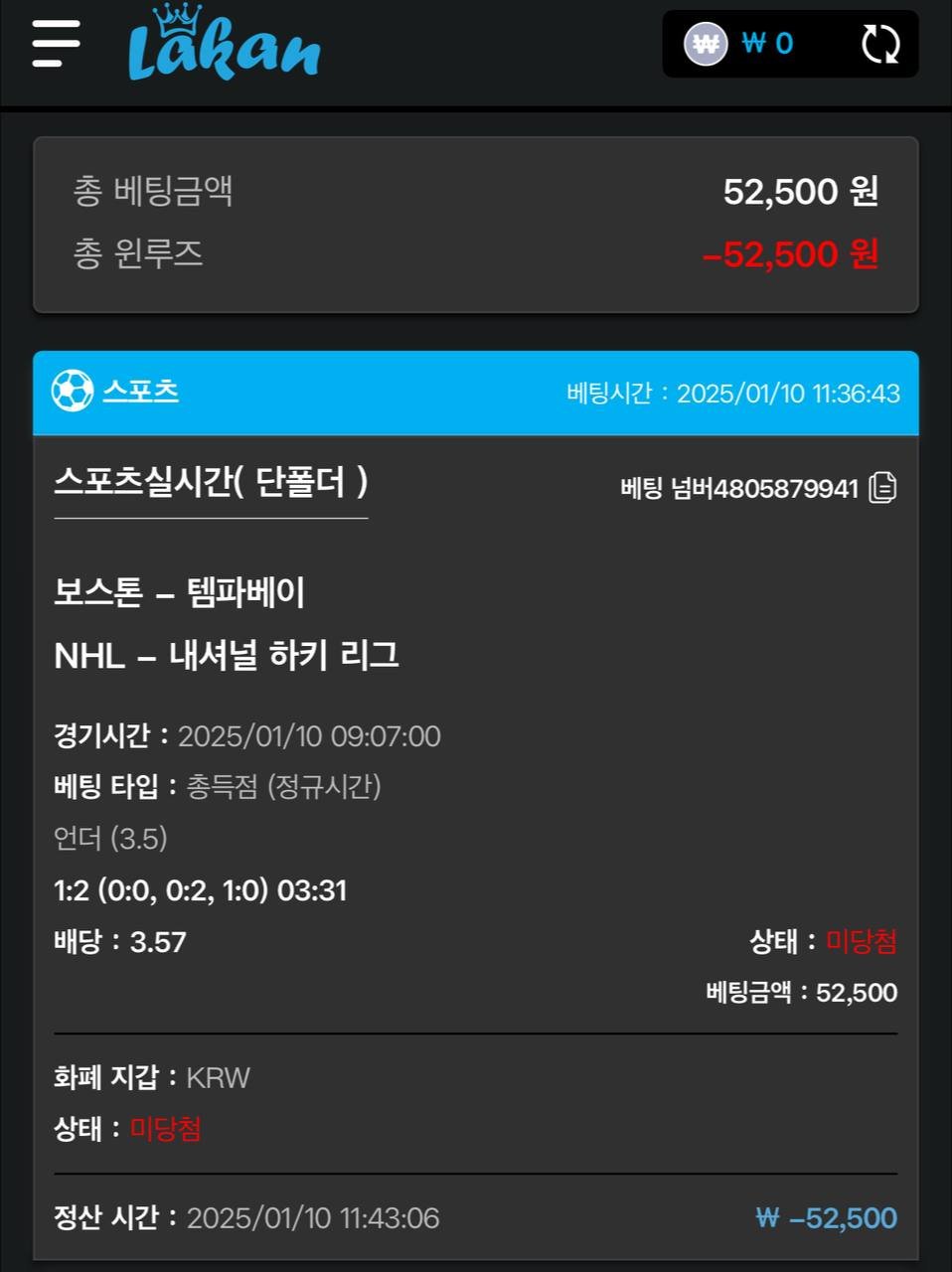Open the ₩ 0 wallet balance

click(739, 44)
